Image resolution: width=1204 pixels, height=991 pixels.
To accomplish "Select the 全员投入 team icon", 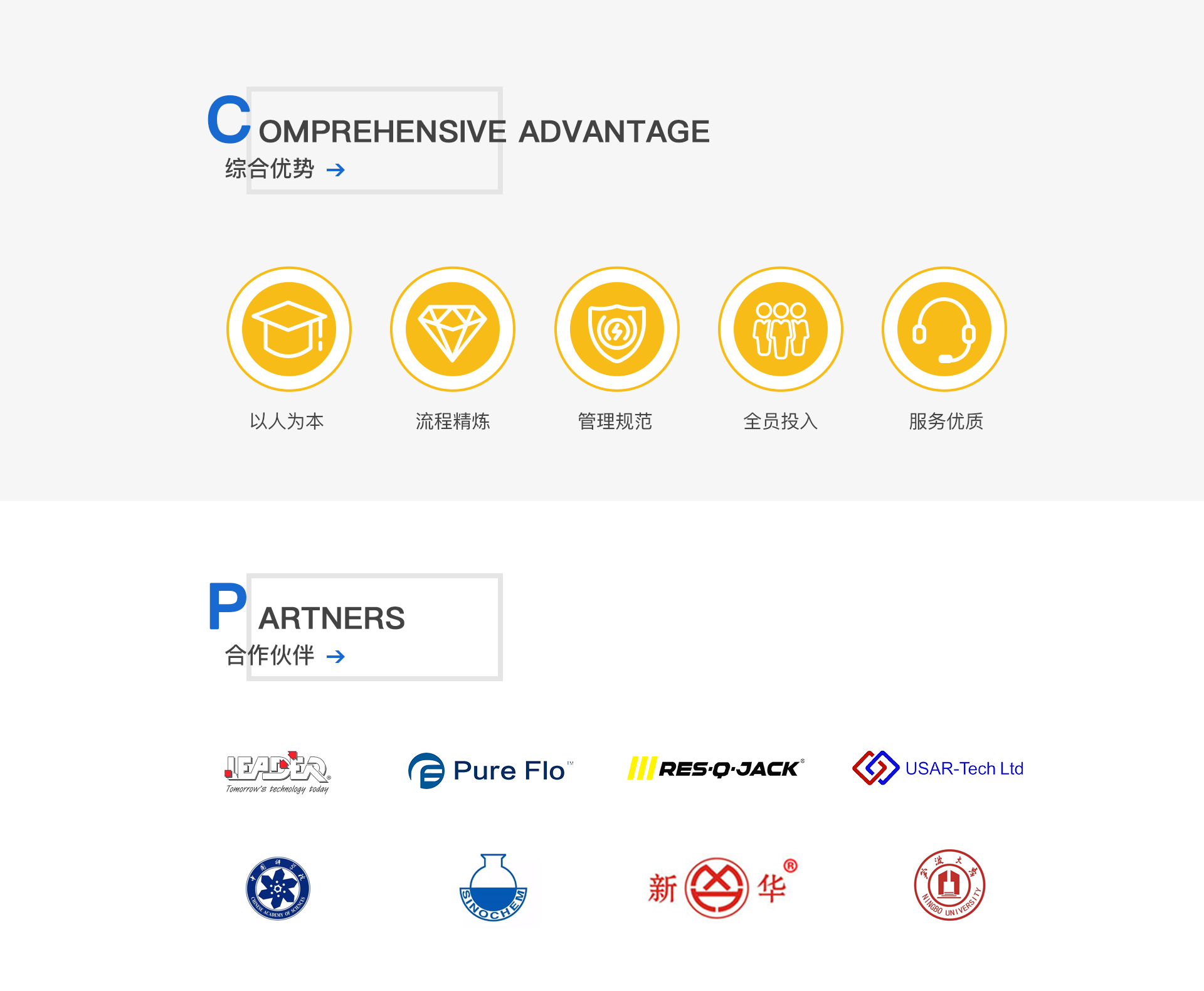I will pyautogui.click(x=781, y=329).
